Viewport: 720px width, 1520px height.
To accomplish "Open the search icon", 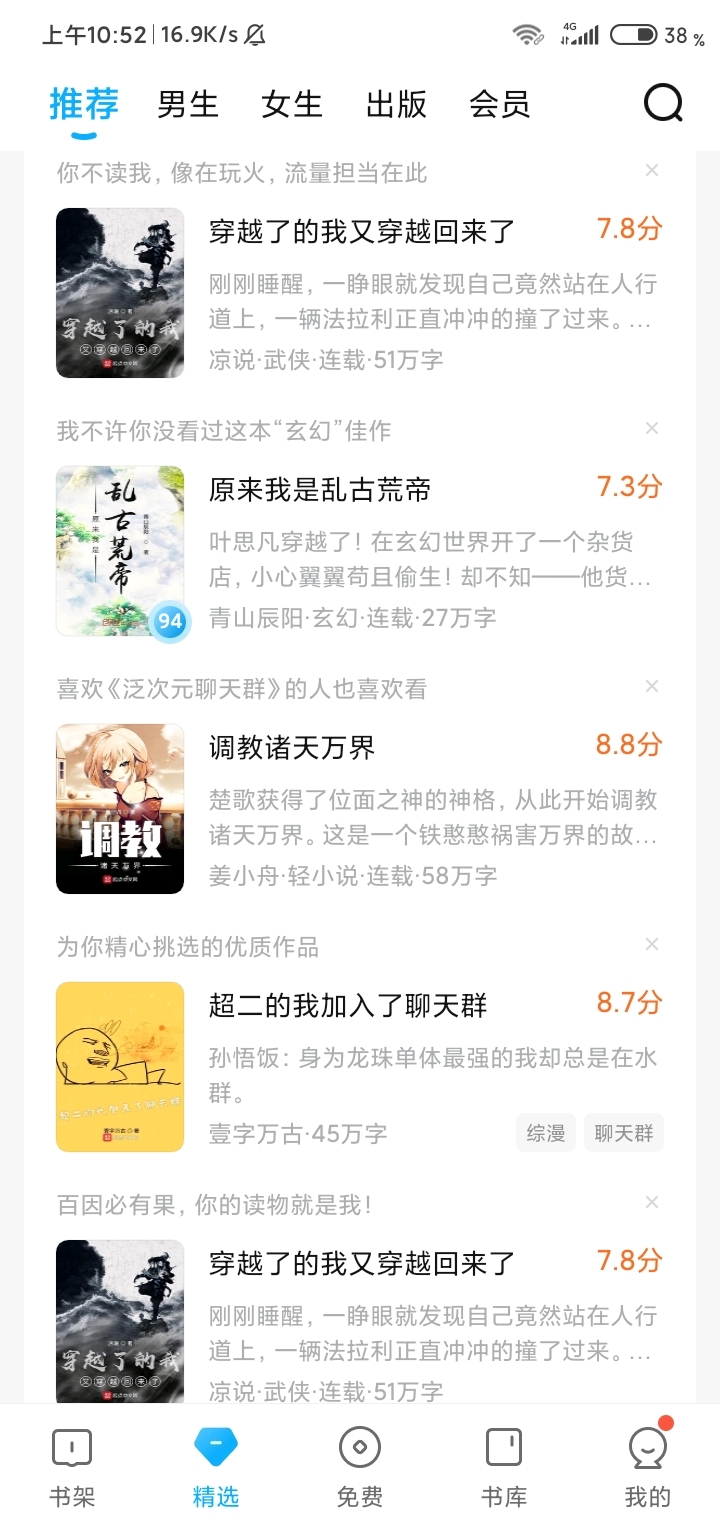I will (663, 102).
